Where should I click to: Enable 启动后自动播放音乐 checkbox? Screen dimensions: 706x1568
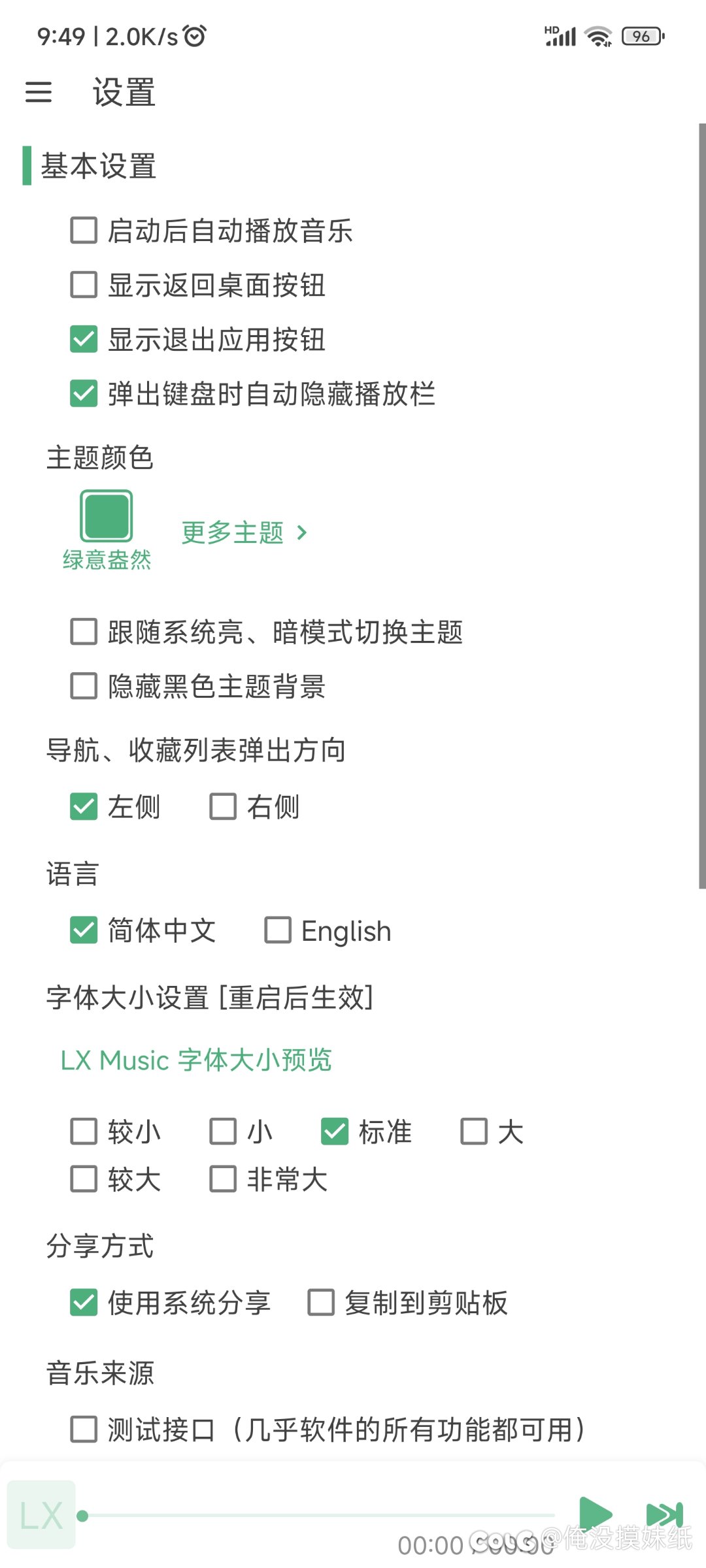(x=84, y=231)
